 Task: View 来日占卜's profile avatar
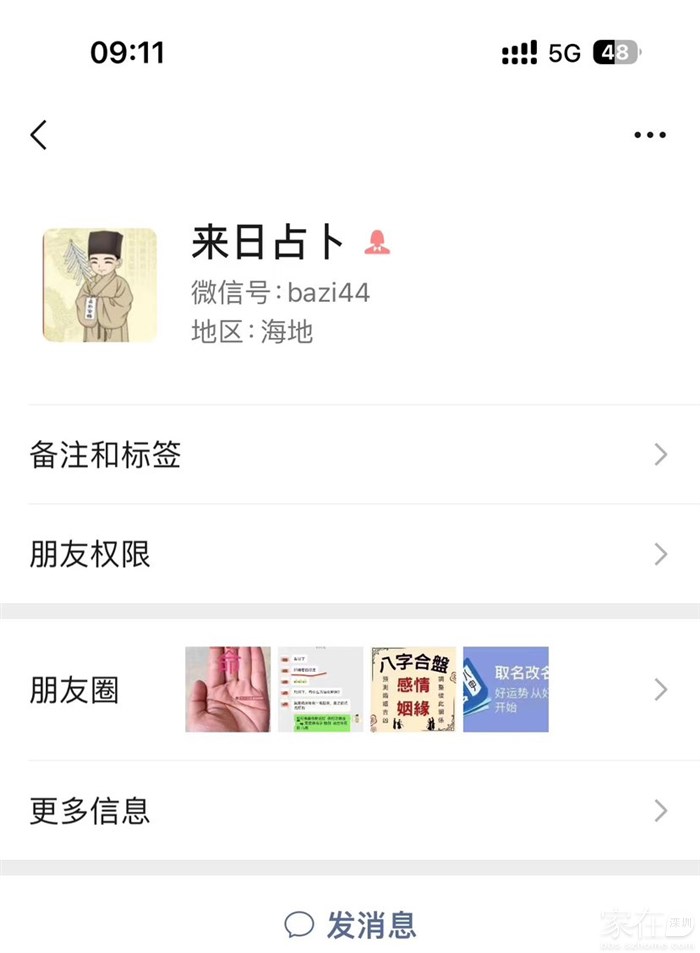coord(100,285)
